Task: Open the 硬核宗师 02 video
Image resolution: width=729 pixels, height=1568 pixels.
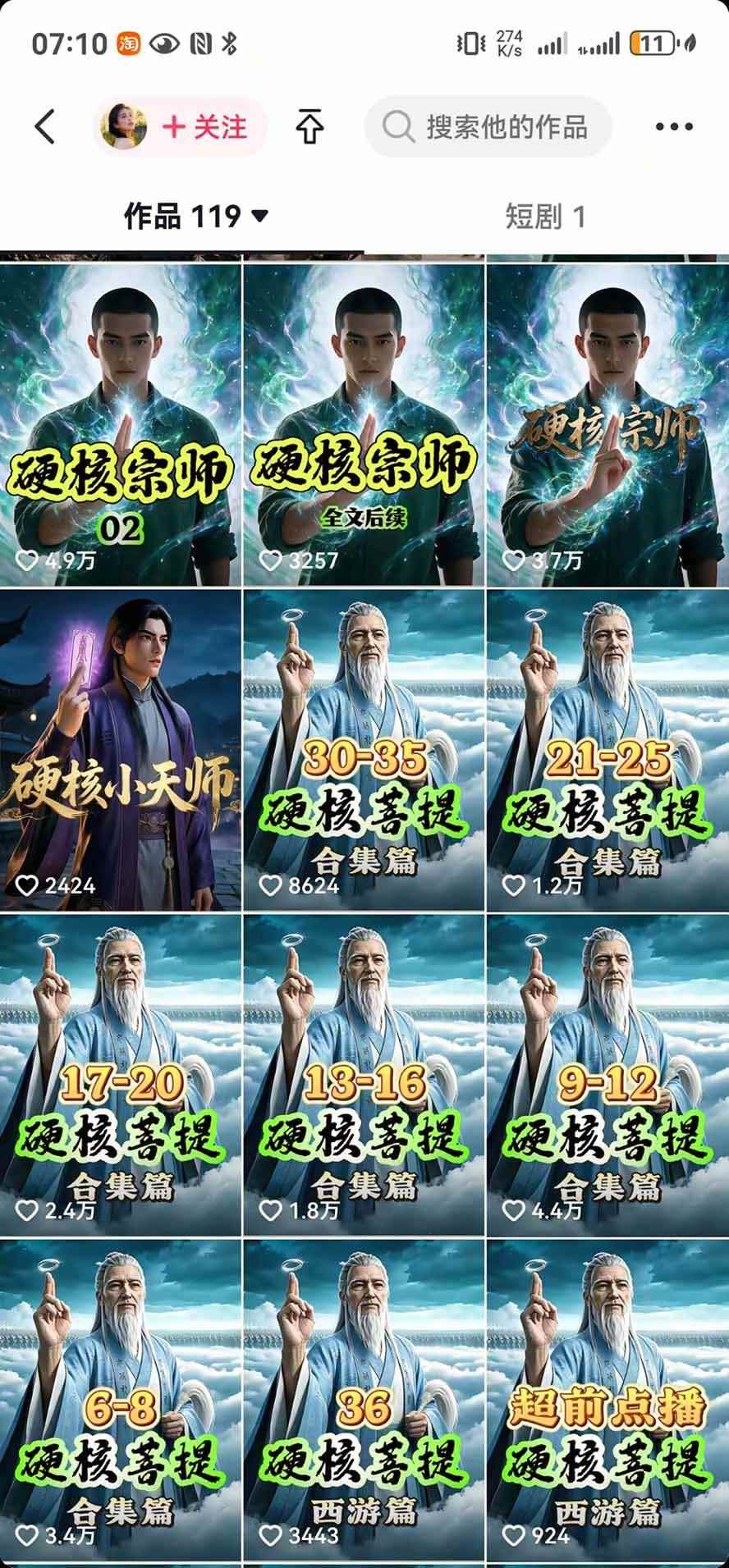Action: pos(121,425)
